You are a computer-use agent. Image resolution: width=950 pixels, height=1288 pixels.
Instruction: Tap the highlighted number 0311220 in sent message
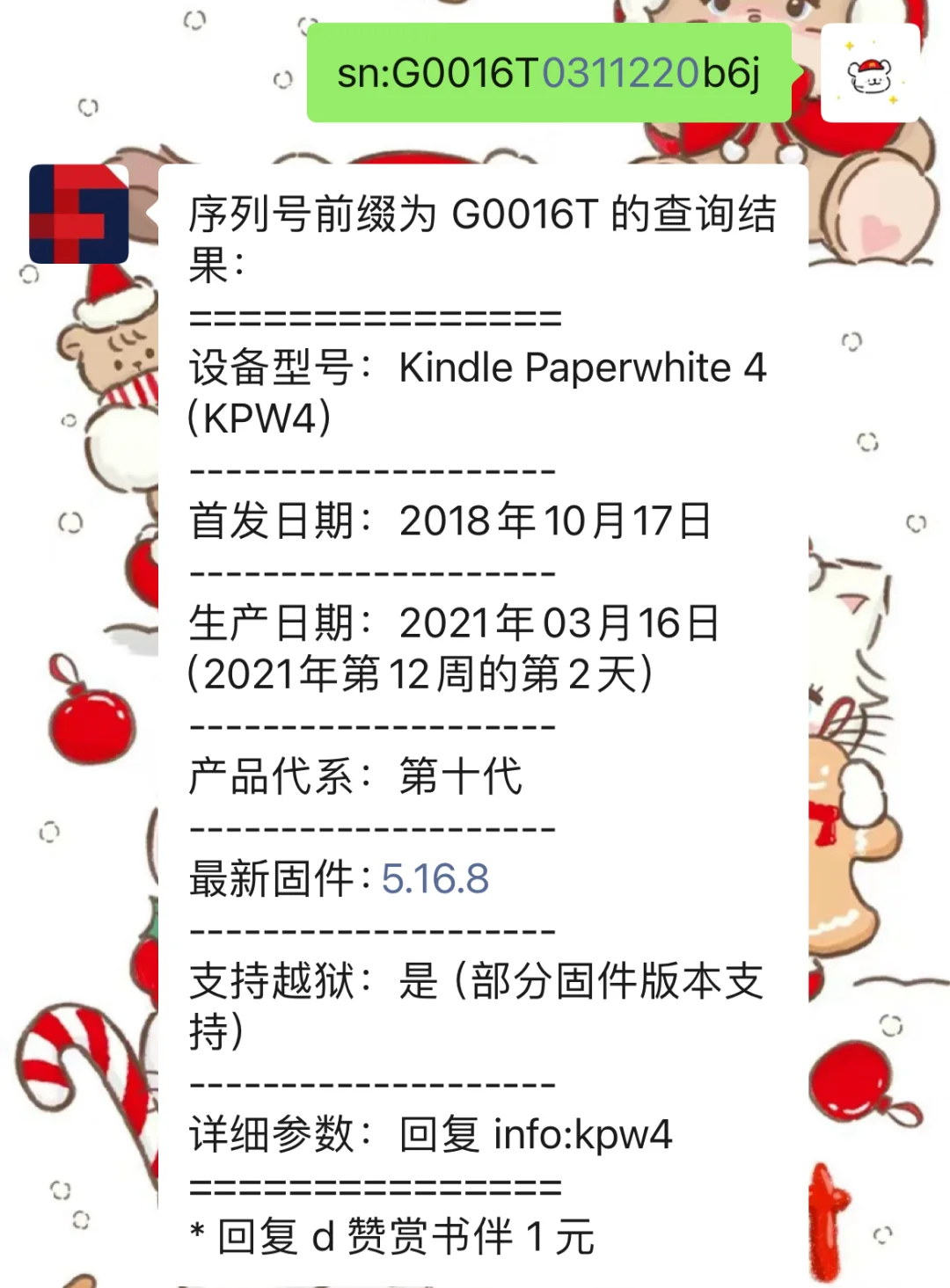pos(620,72)
